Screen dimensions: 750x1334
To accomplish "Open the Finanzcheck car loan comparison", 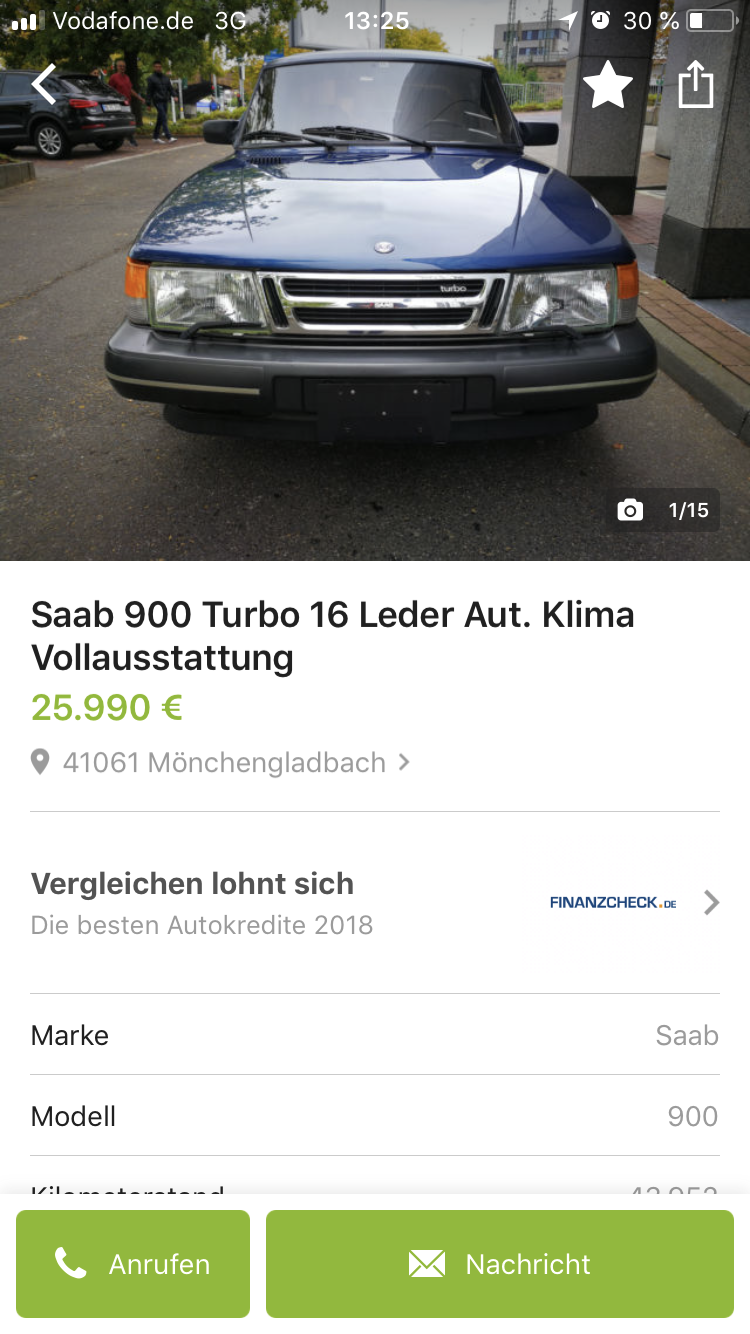I will [375, 902].
